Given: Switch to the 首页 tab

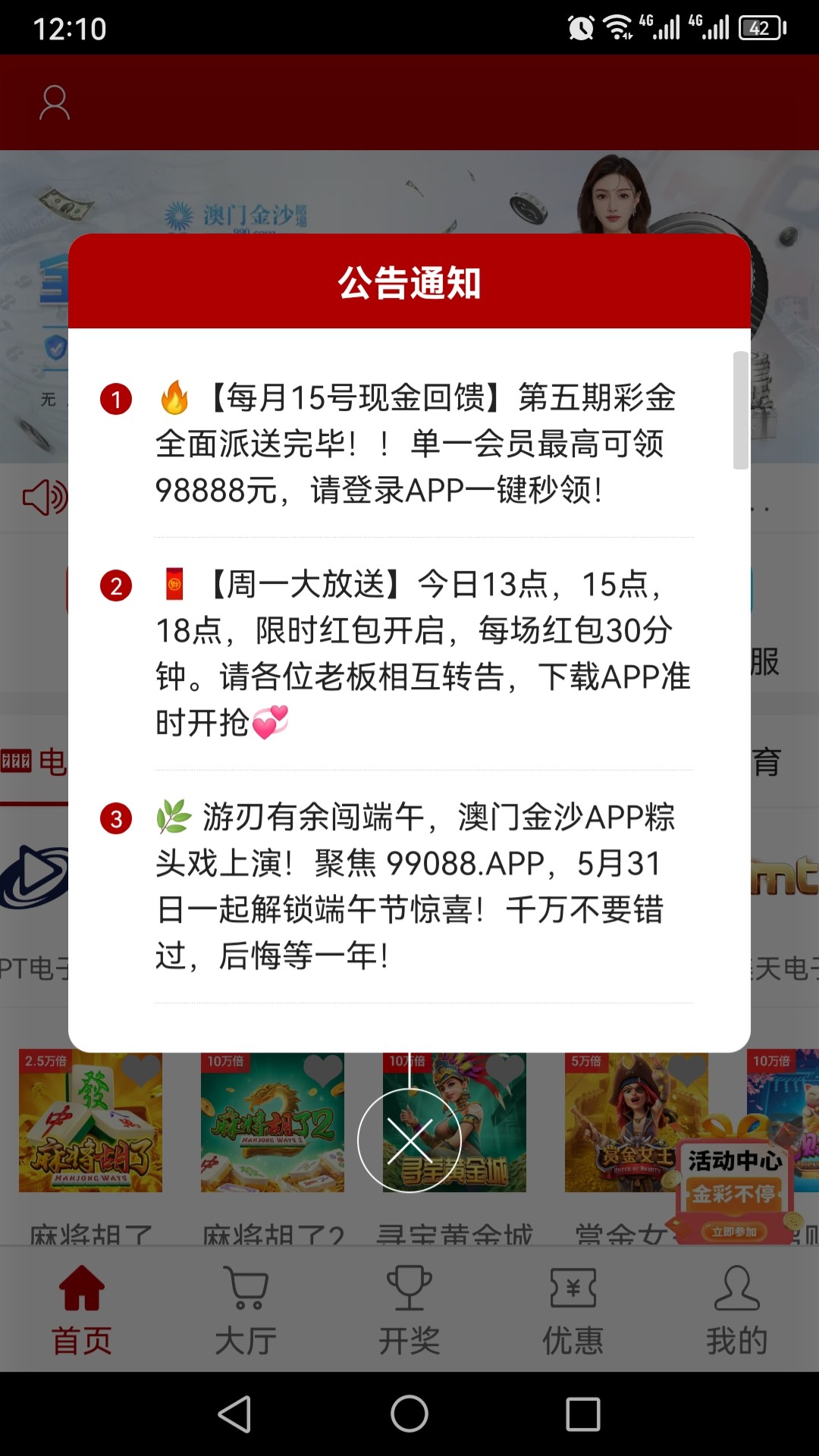Looking at the screenshot, I should pyautogui.click(x=82, y=1310).
